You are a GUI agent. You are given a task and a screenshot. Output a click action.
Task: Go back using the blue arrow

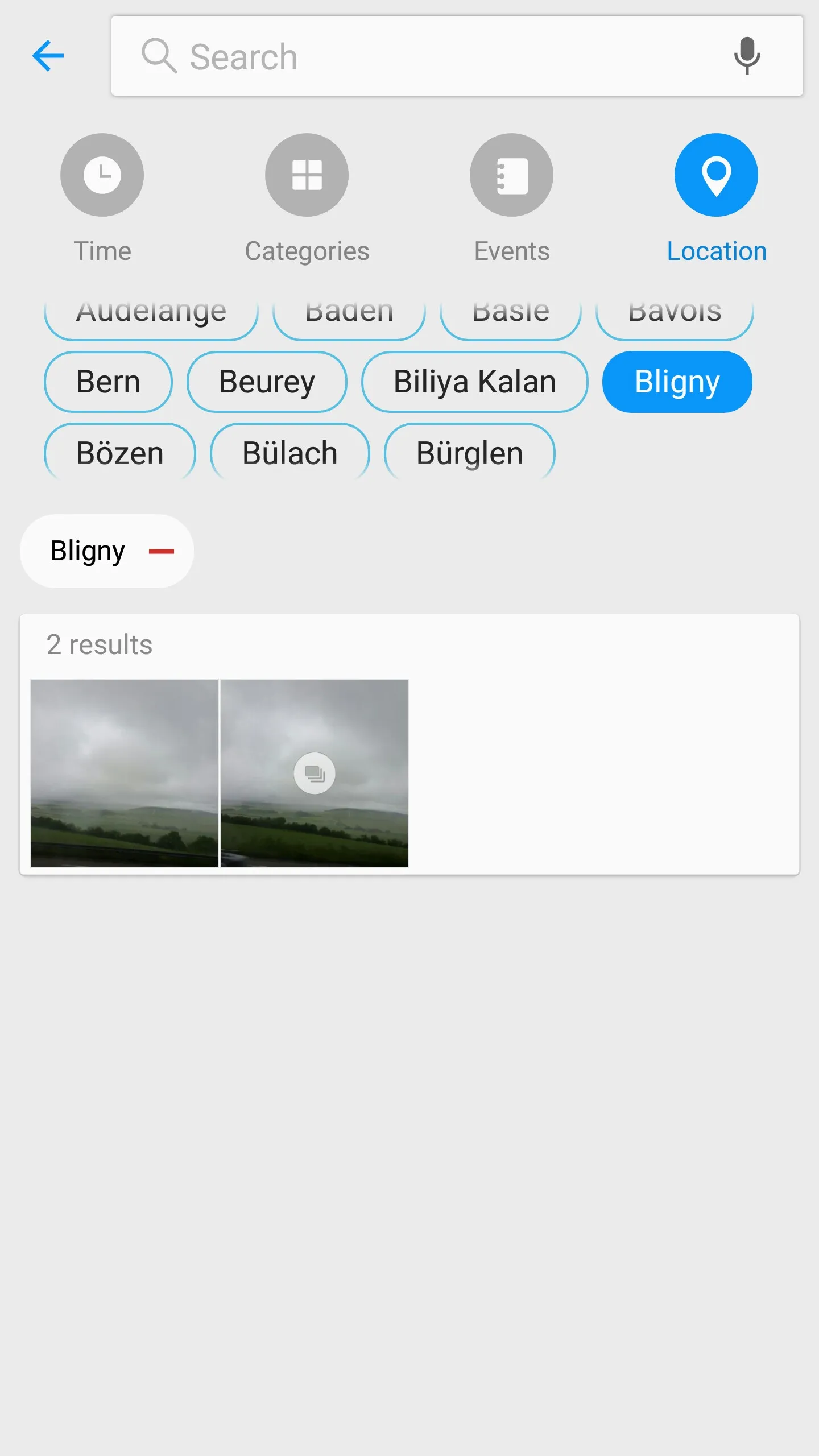pos(48,56)
